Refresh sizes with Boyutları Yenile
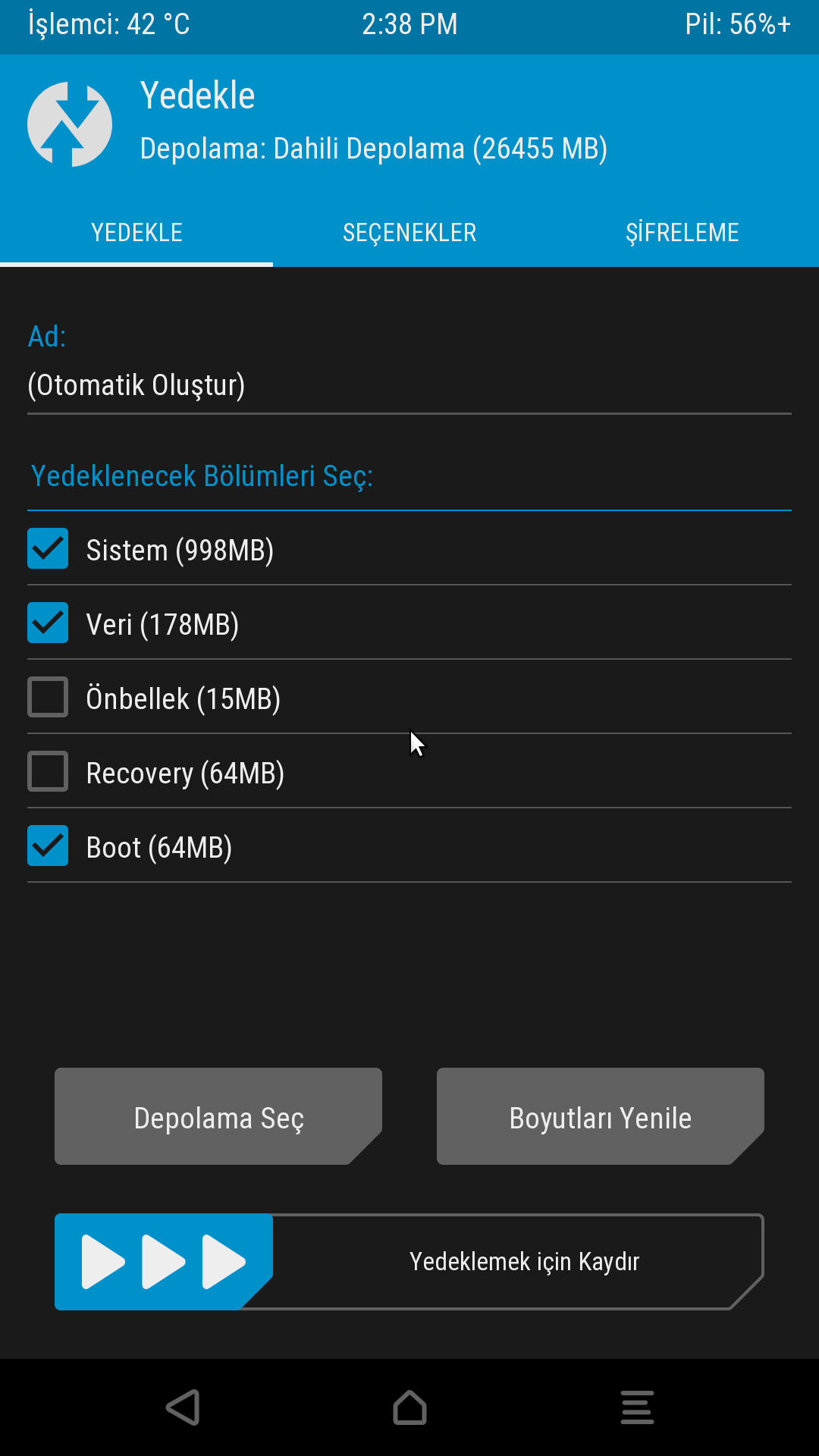Screen dimensions: 819x1456 [x=600, y=1117]
